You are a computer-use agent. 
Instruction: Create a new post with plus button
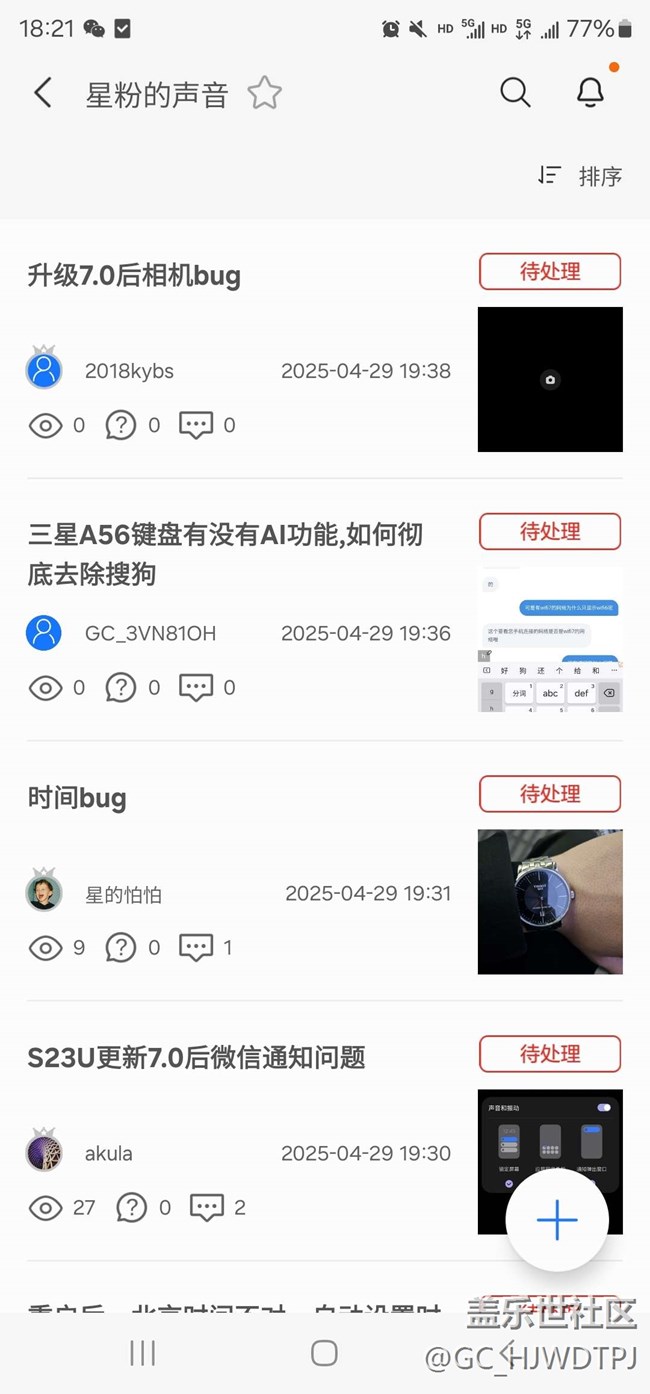click(557, 1220)
